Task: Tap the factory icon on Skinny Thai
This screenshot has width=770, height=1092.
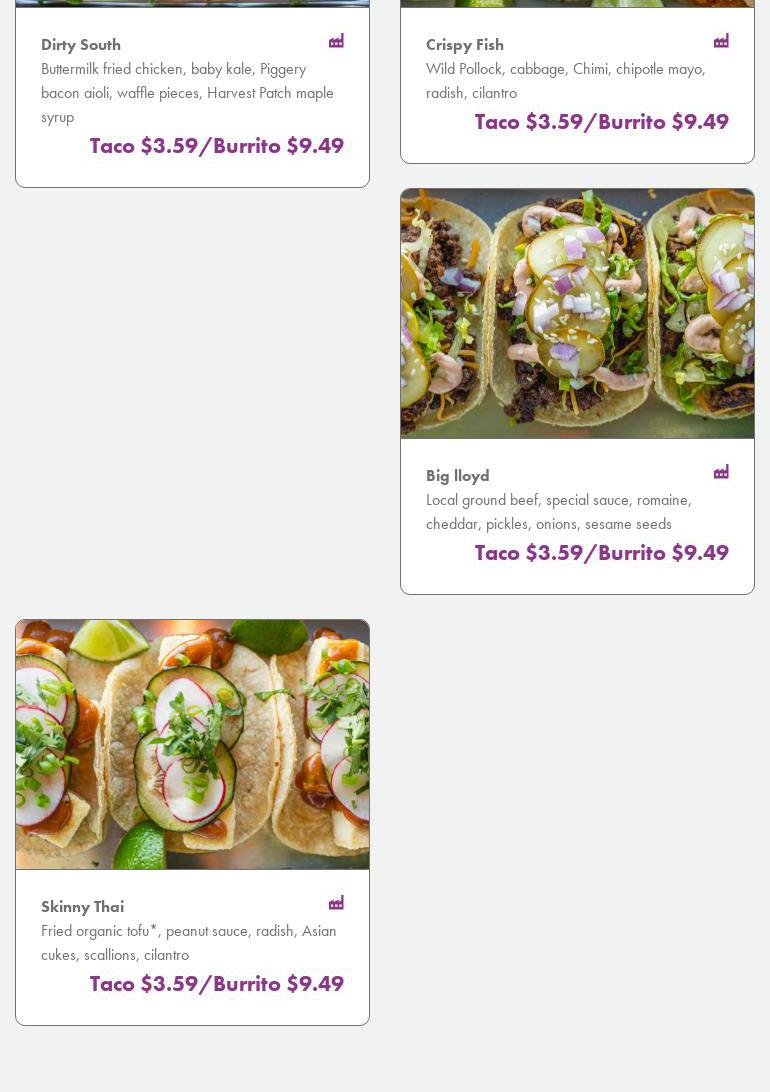Action: point(336,903)
